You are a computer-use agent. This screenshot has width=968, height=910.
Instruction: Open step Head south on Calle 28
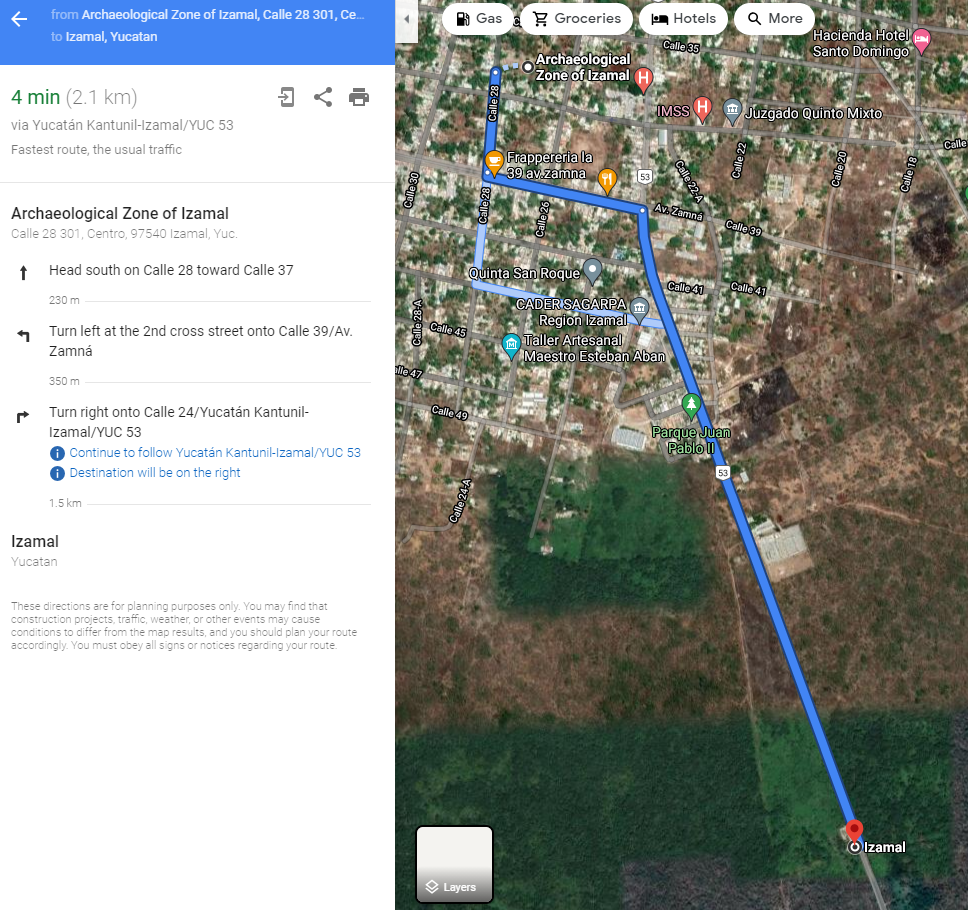(x=171, y=270)
